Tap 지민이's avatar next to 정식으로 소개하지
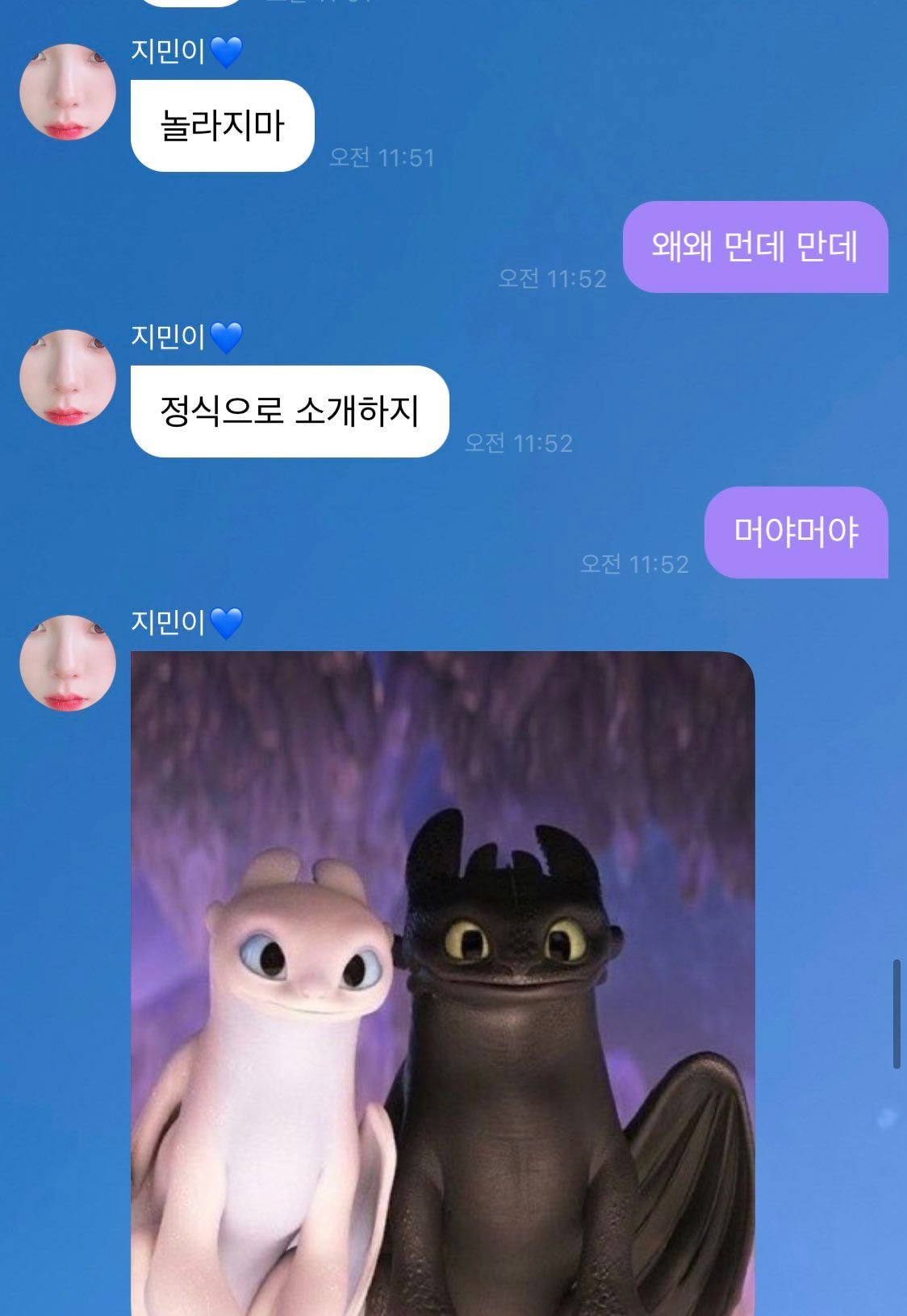Viewport: 907px width, 1316px height. (67, 378)
